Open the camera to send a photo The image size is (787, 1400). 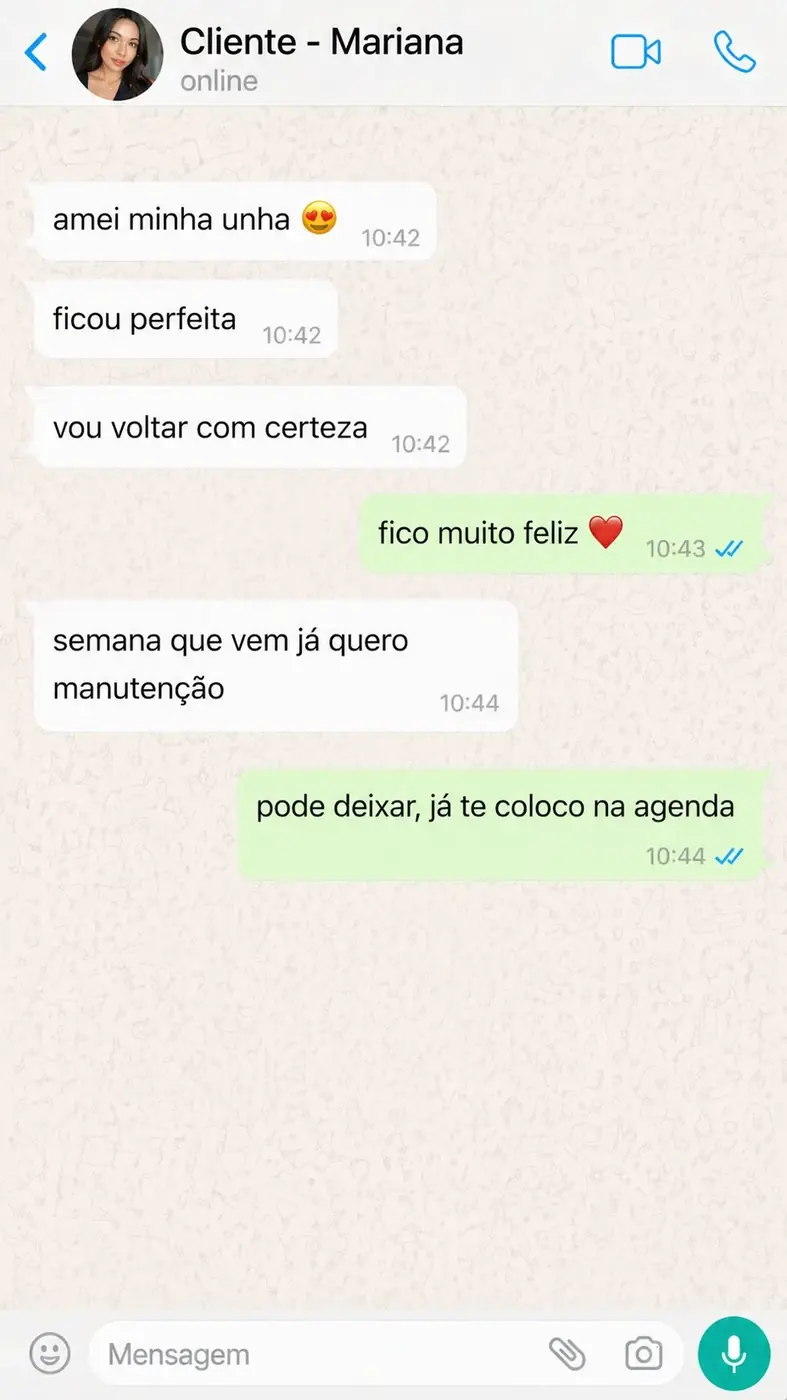tap(646, 1353)
